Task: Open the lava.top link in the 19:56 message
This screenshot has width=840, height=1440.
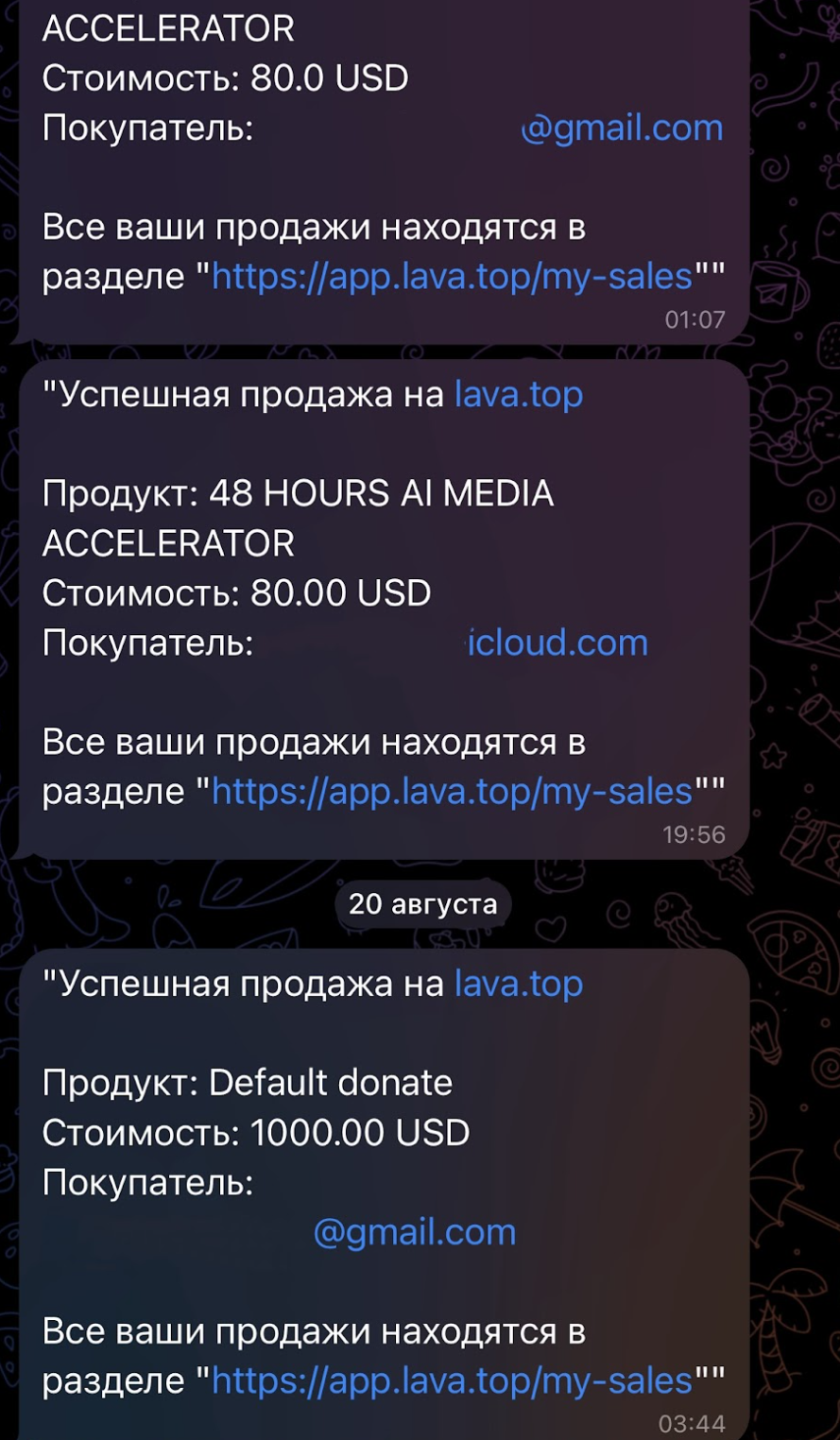Action: coord(518,394)
